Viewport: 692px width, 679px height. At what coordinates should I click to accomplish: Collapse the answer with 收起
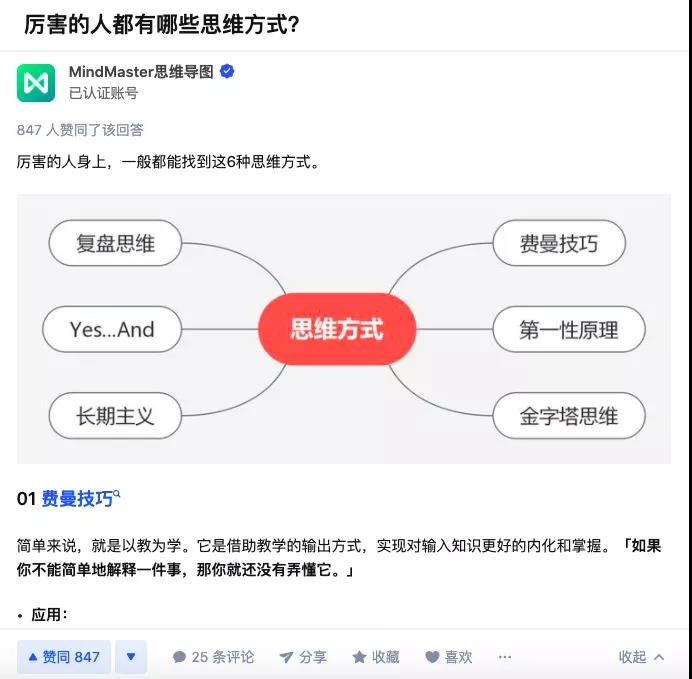coord(641,657)
